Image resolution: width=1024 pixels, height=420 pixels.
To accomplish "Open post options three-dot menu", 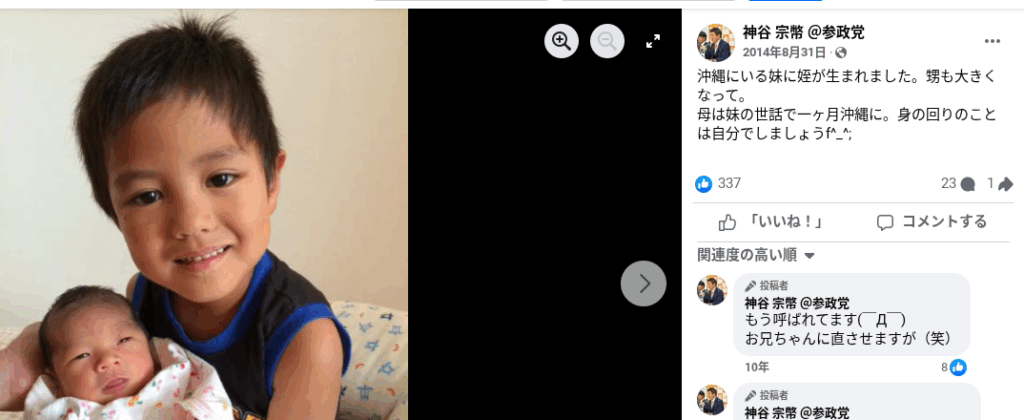I will 992,41.
